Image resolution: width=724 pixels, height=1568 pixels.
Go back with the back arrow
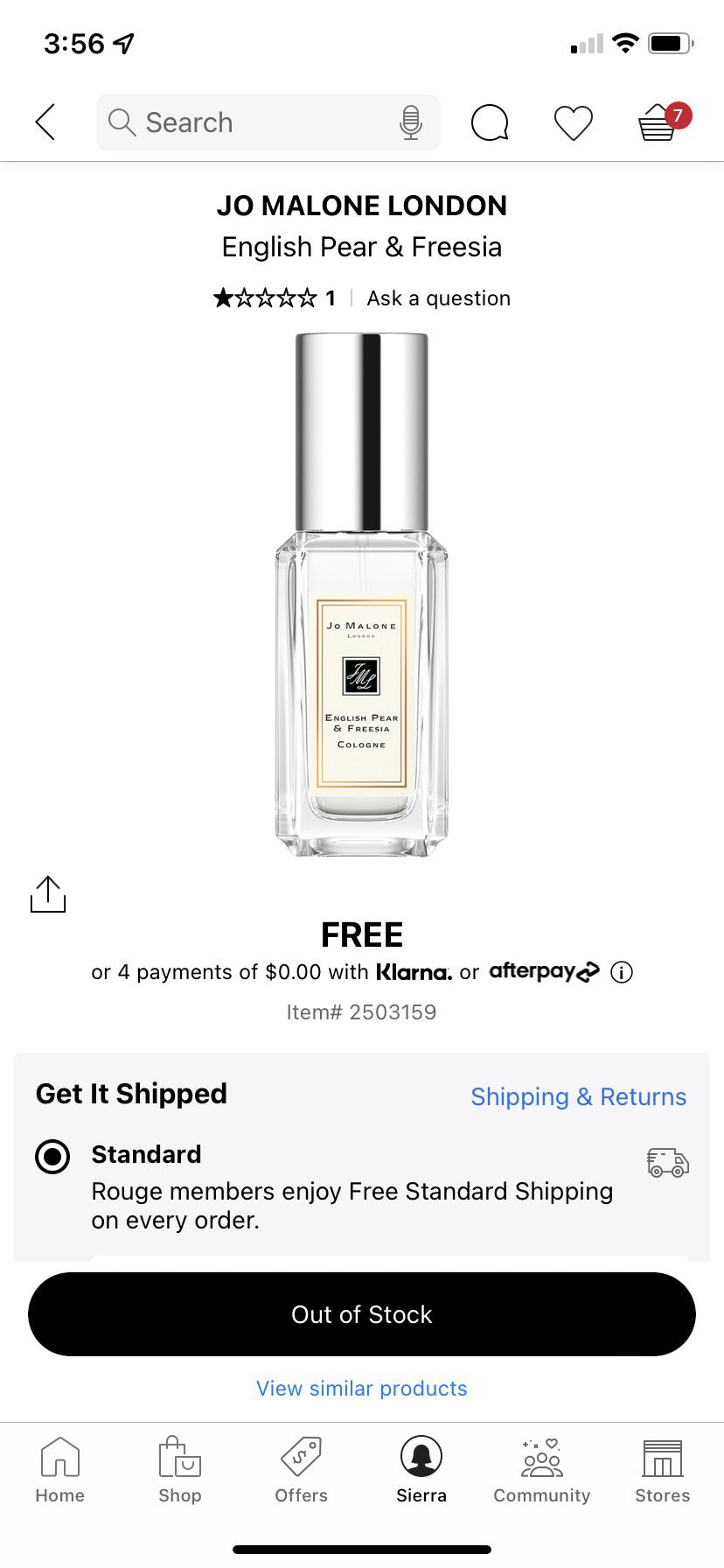click(44, 122)
